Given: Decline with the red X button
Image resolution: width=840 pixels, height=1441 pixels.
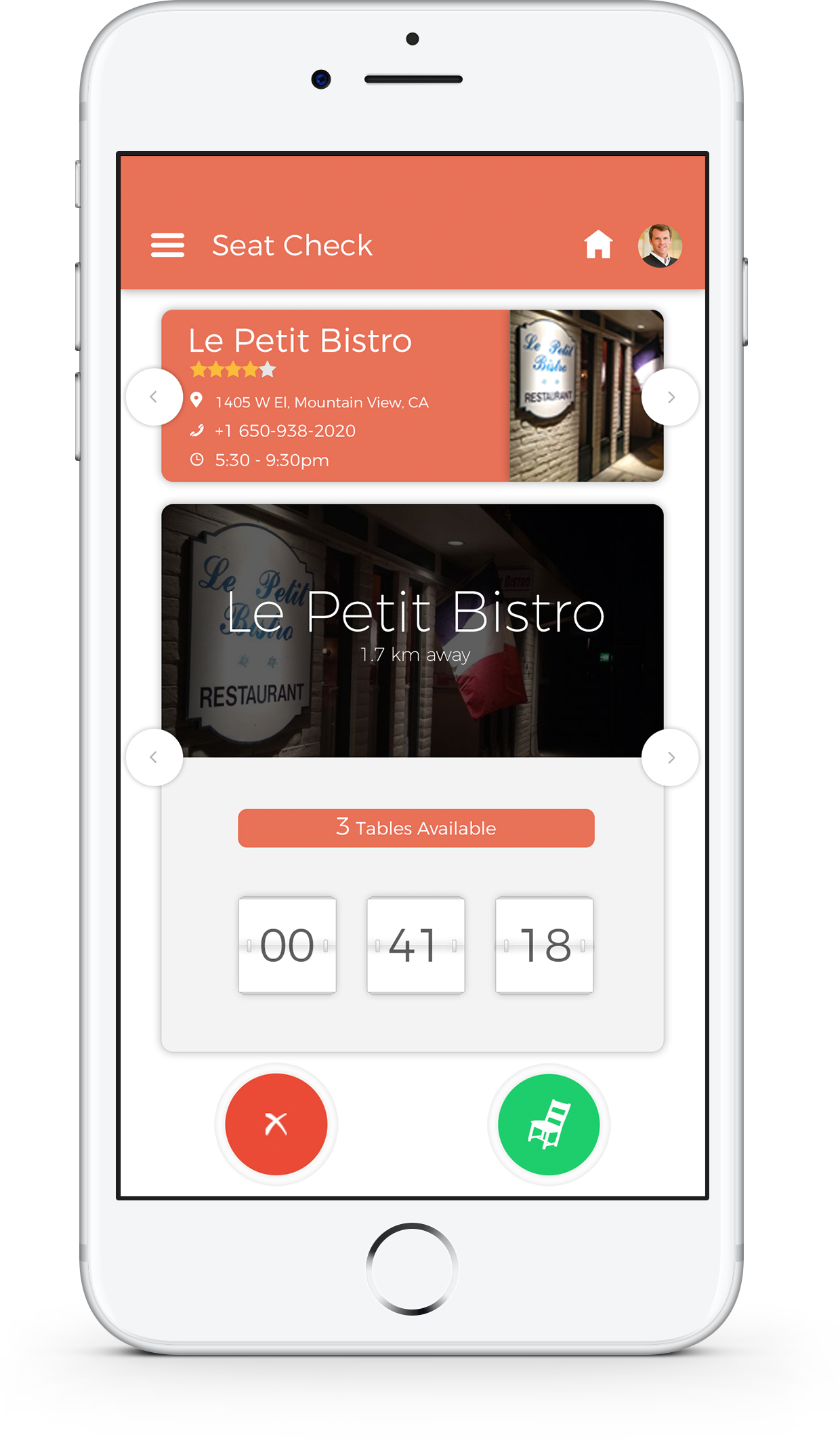Looking at the screenshot, I should click(x=276, y=1124).
